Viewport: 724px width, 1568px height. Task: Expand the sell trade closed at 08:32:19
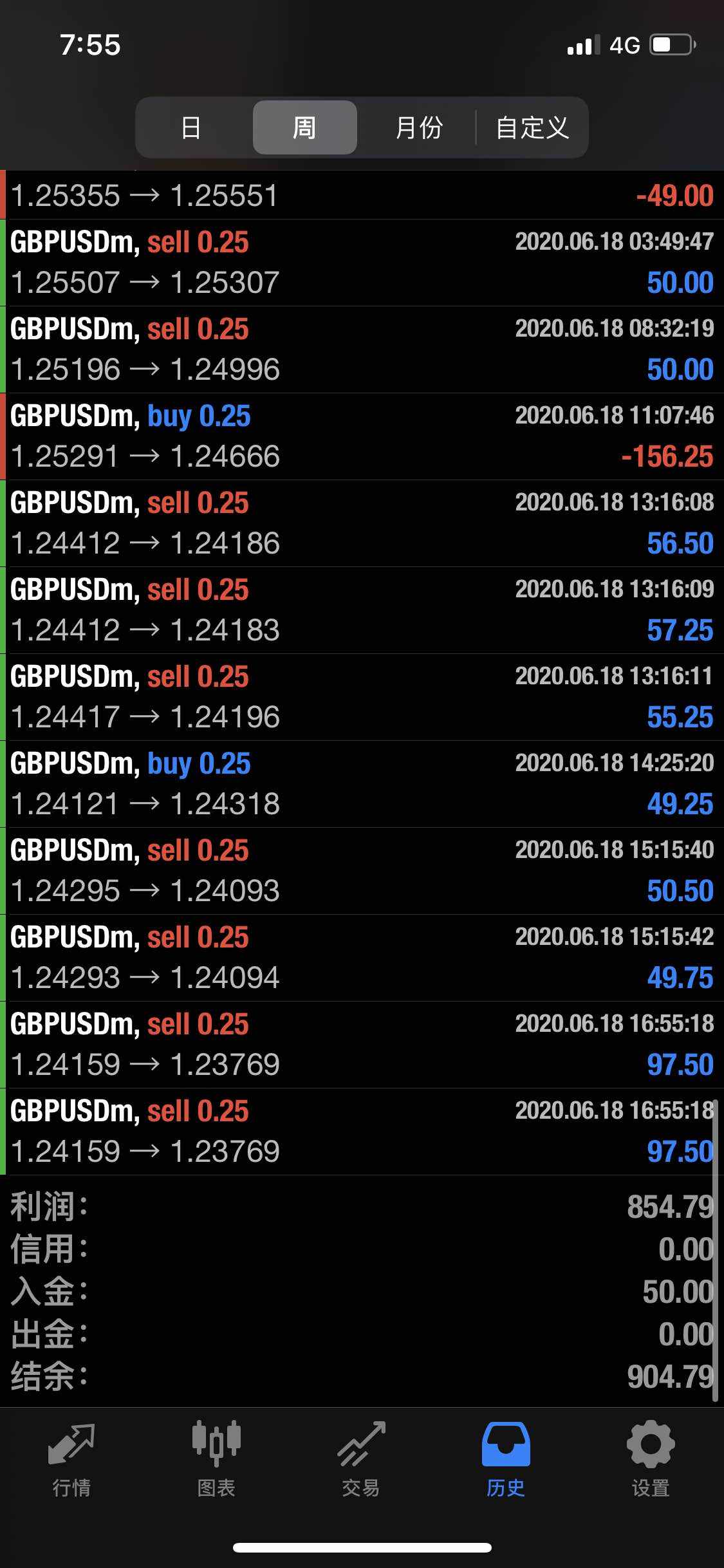(362, 350)
